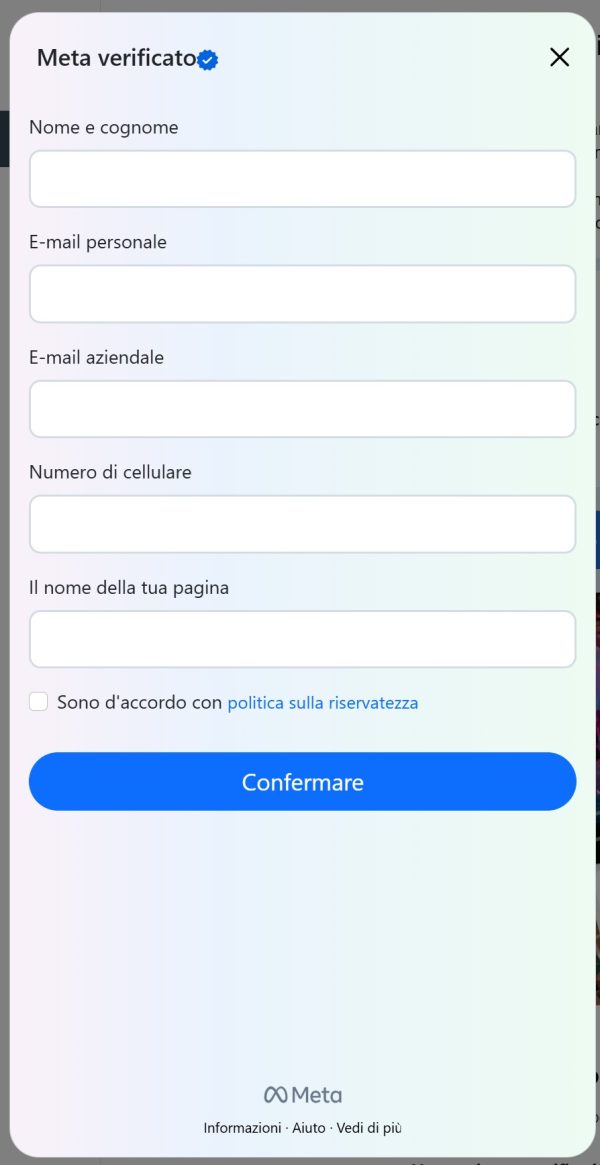Select the E-mail personale input
The image size is (600, 1165).
(302, 294)
